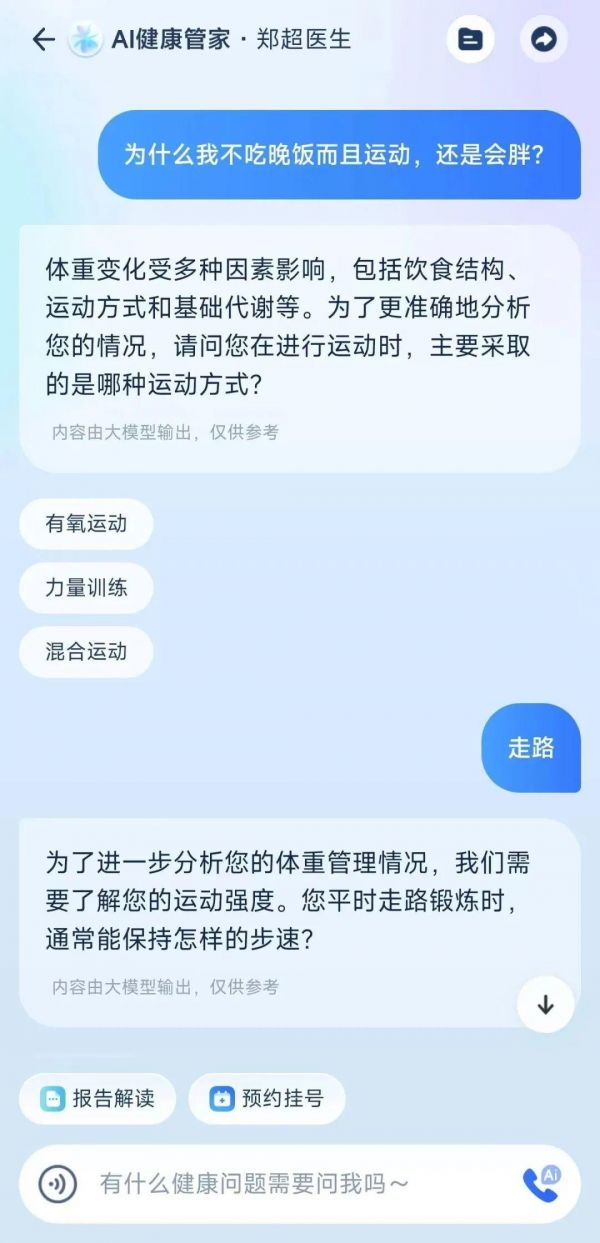Viewport: 600px width, 1243px height.
Task: Select the 有氧运动 suggestion chip
Action: 86,524
